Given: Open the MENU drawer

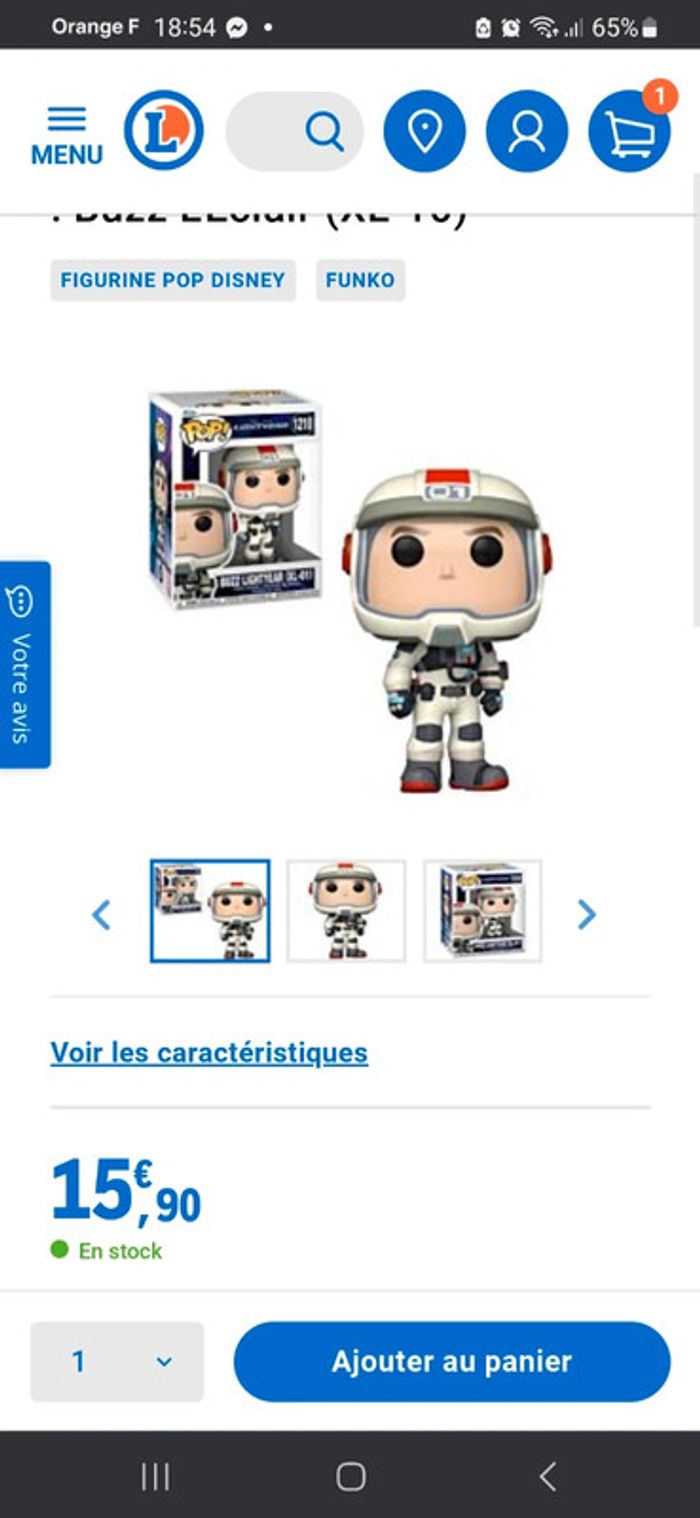Looking at the screenshot, I should (x=66, y=134).
